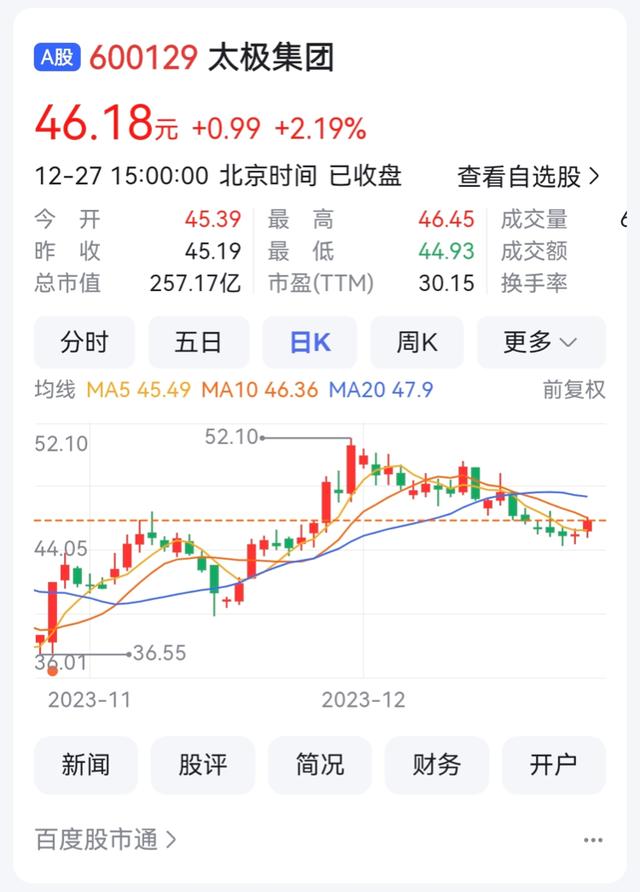The image size is (640, 892).
Task: Switch to the 分时 chart tab
Action: click(84, 342)
